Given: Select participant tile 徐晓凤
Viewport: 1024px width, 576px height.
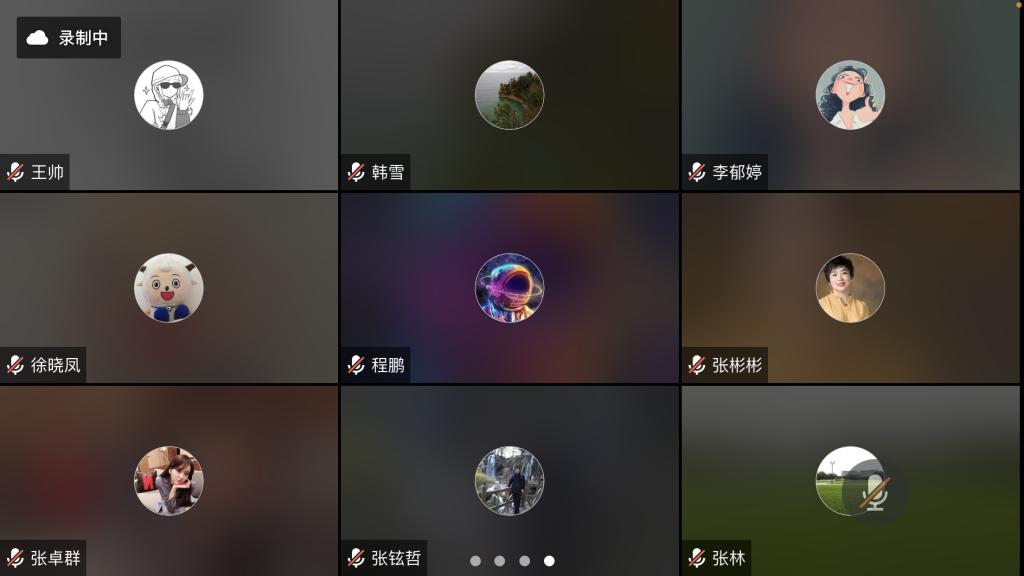Looking at the screenshot, I should [169, 288].
